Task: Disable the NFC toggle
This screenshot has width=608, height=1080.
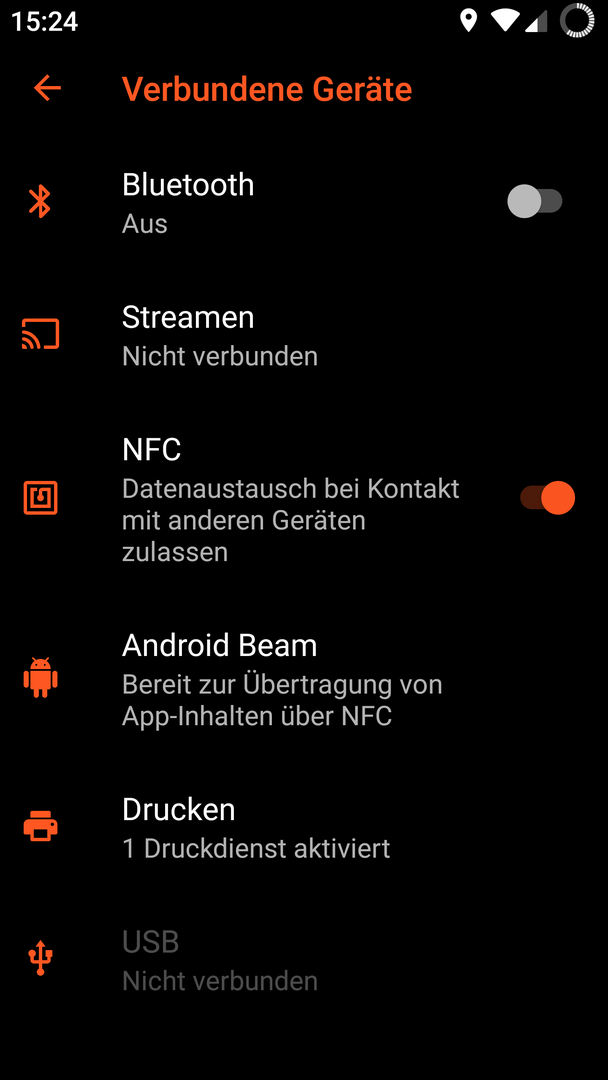Action: pyautogui.click(x=547, y=498)
